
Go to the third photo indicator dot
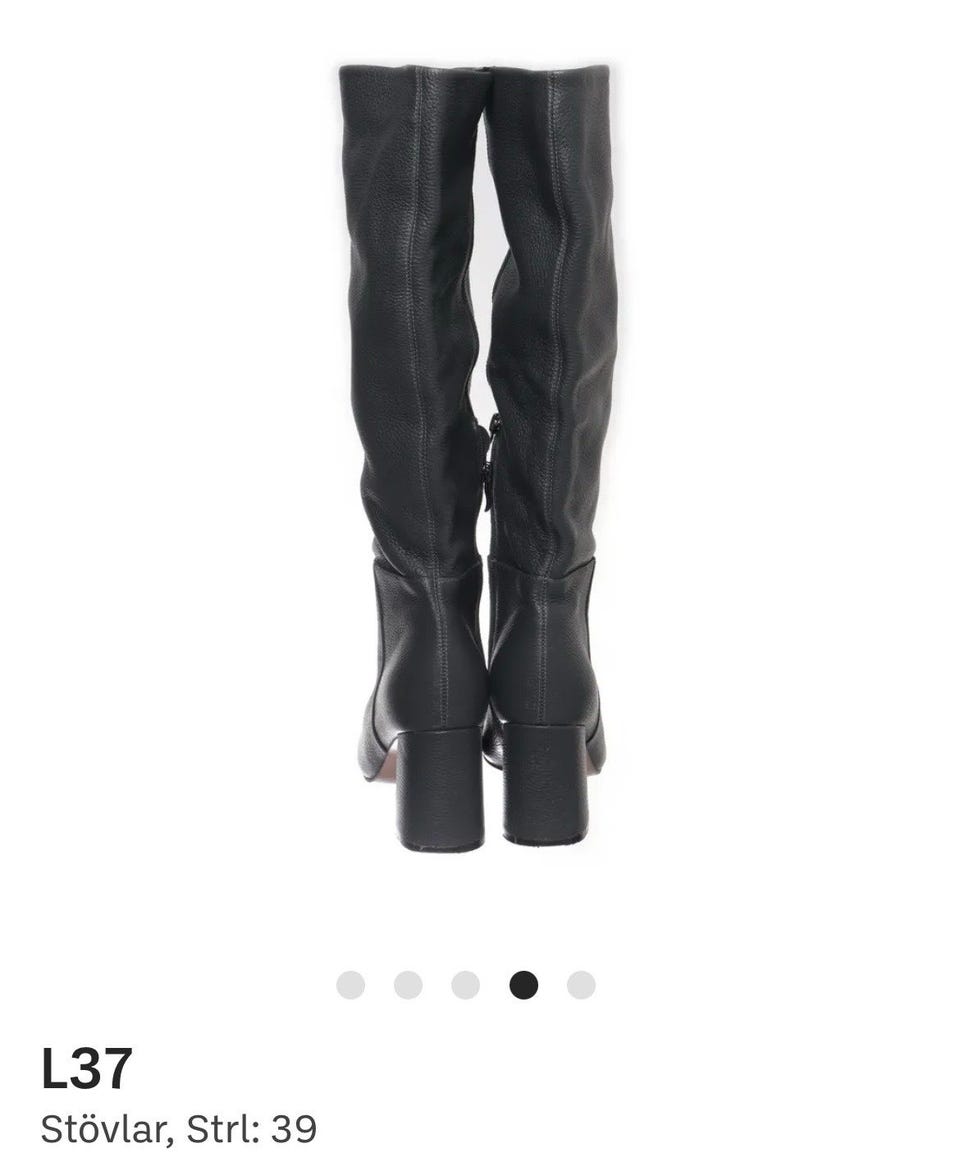(x=465, y=985)
